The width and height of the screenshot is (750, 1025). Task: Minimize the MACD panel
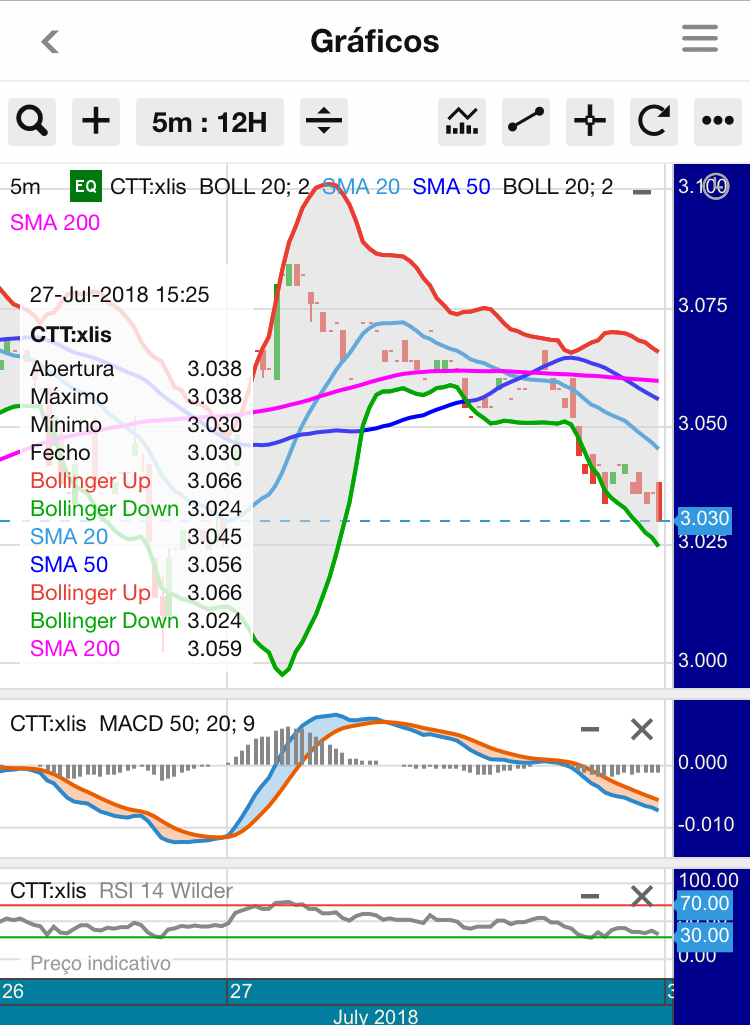(x=590, y=729)
